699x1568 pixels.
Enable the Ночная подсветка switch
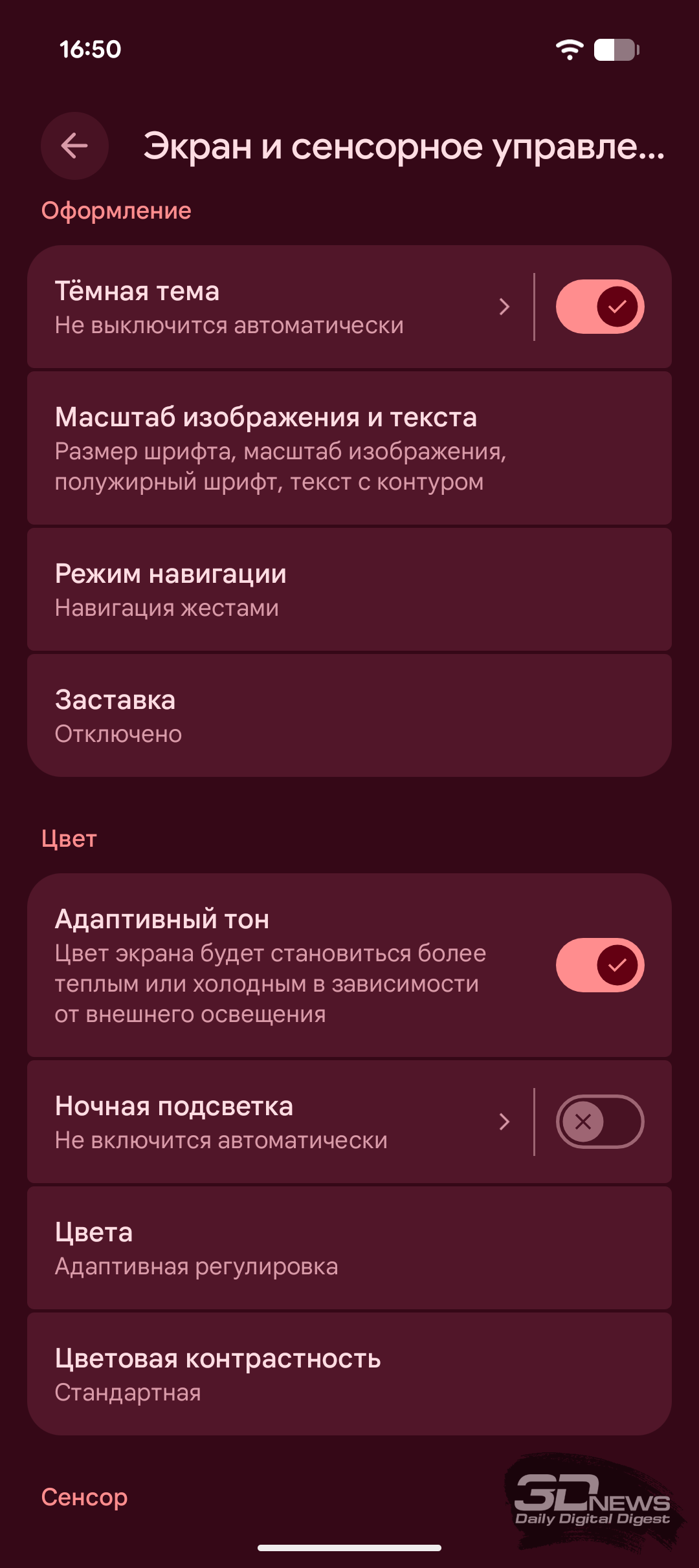point(599,1122)
